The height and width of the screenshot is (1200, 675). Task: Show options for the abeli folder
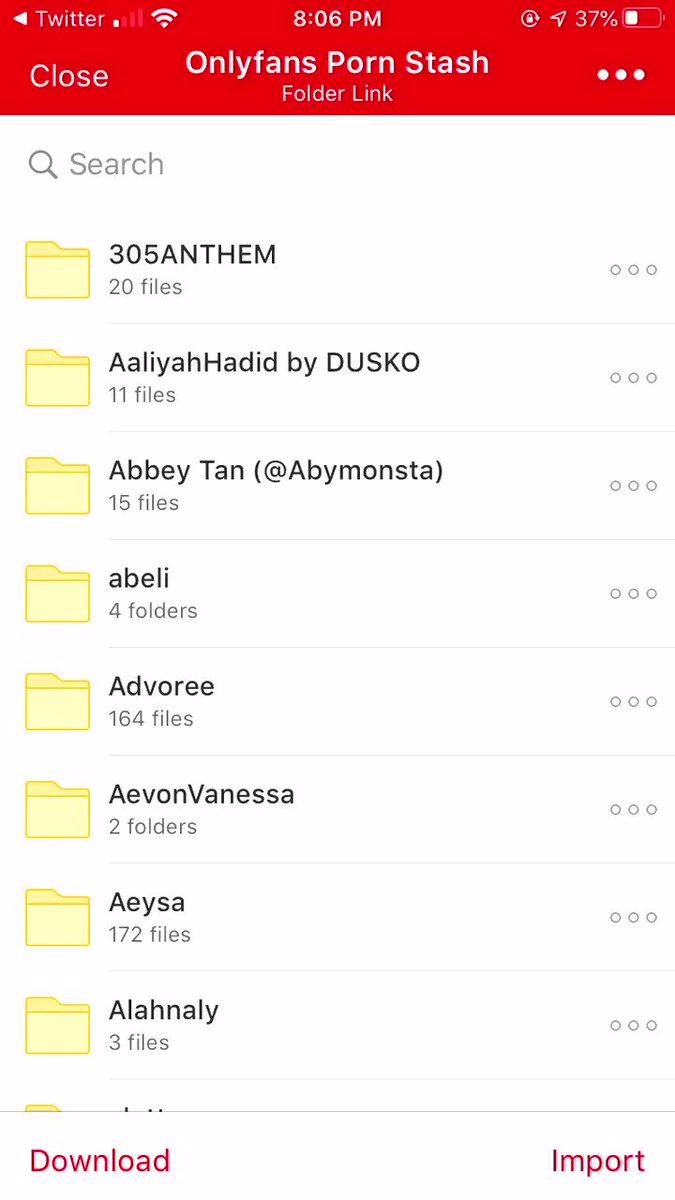point(633,594)
